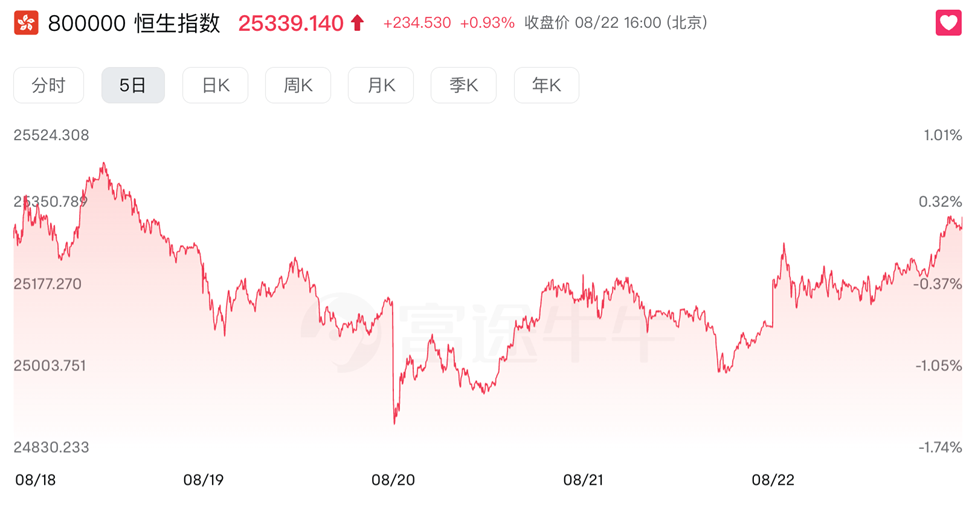
Task: Add 恒生指数 to favorites with heart icon
Action: [x=948, y=23]
